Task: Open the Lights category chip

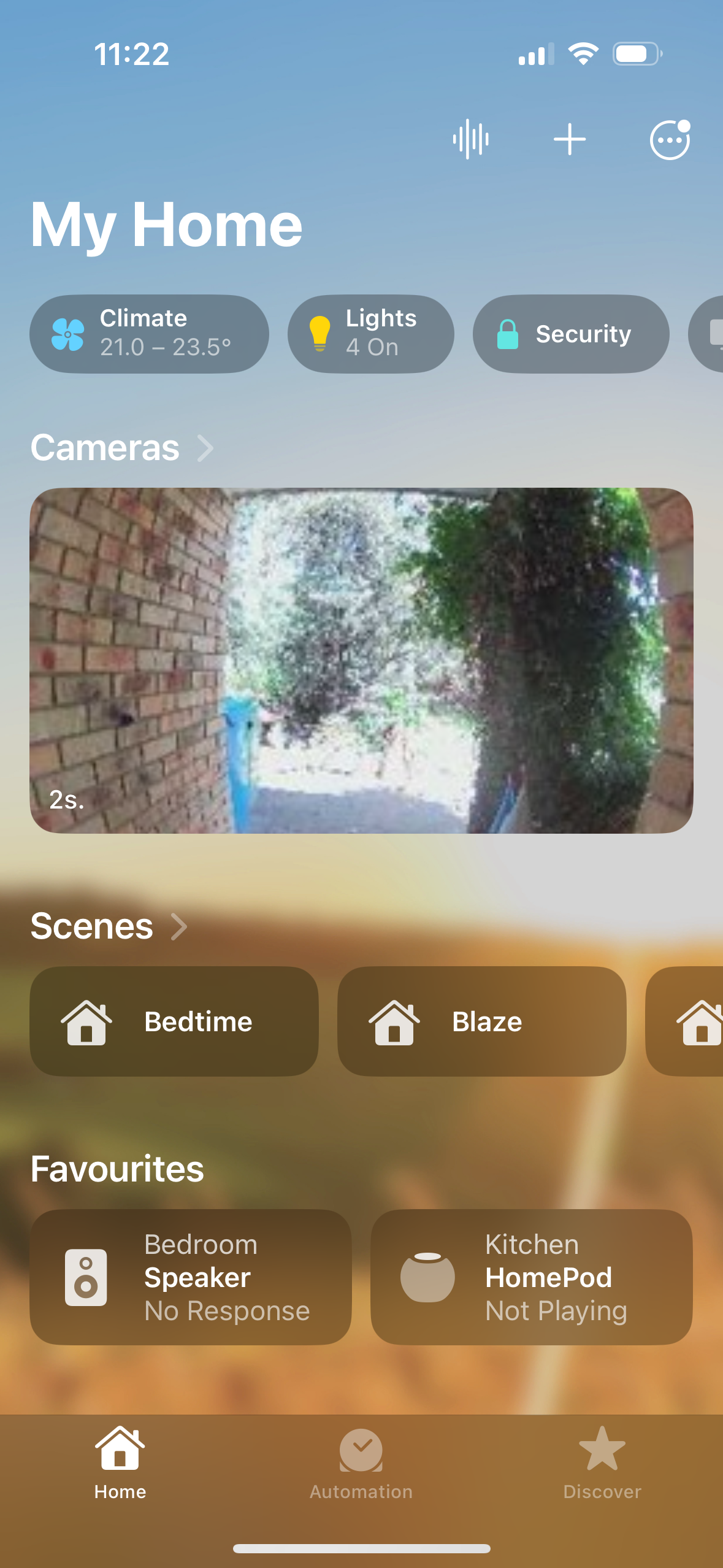Action: point(370,334)
